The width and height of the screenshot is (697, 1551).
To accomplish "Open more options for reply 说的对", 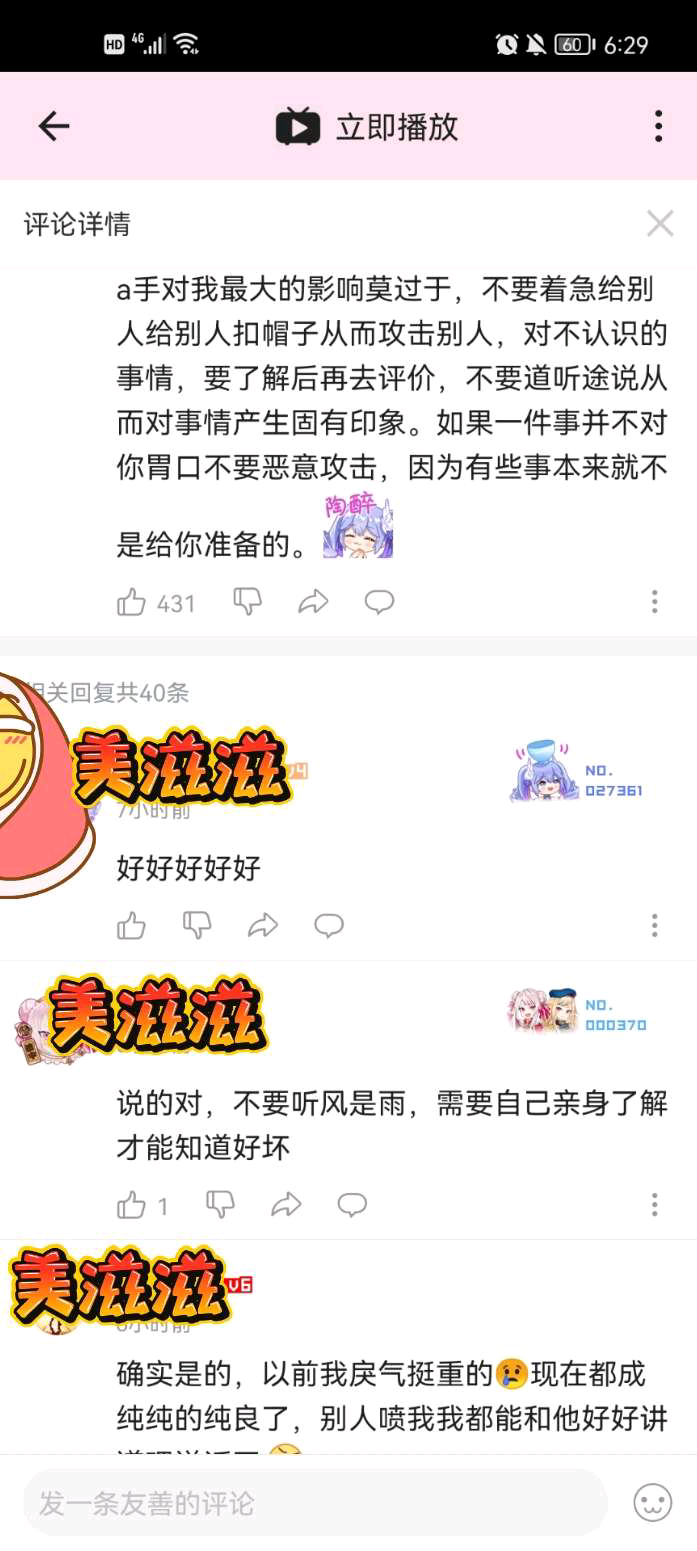I will (x=654, y=1204).
